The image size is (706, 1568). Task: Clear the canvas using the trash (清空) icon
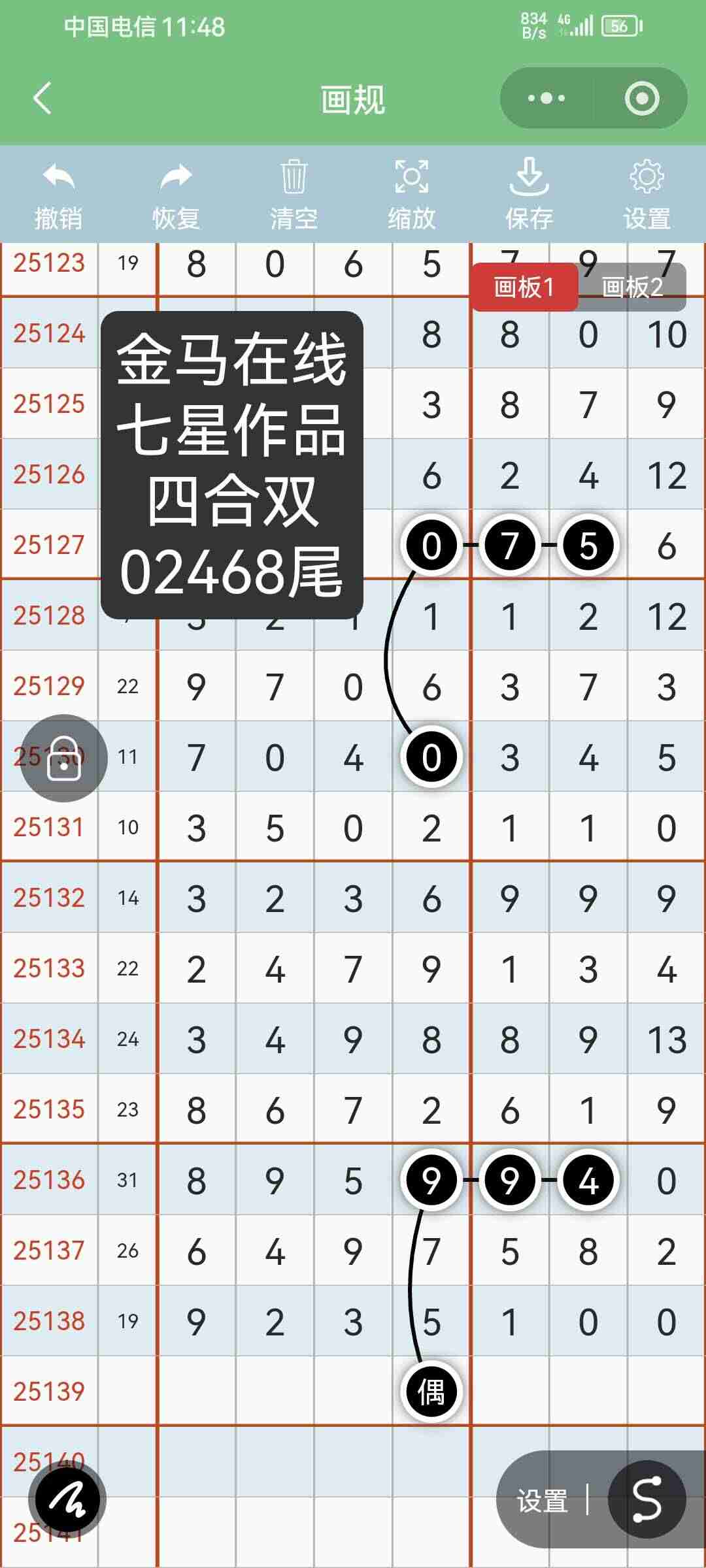(293, 189)
